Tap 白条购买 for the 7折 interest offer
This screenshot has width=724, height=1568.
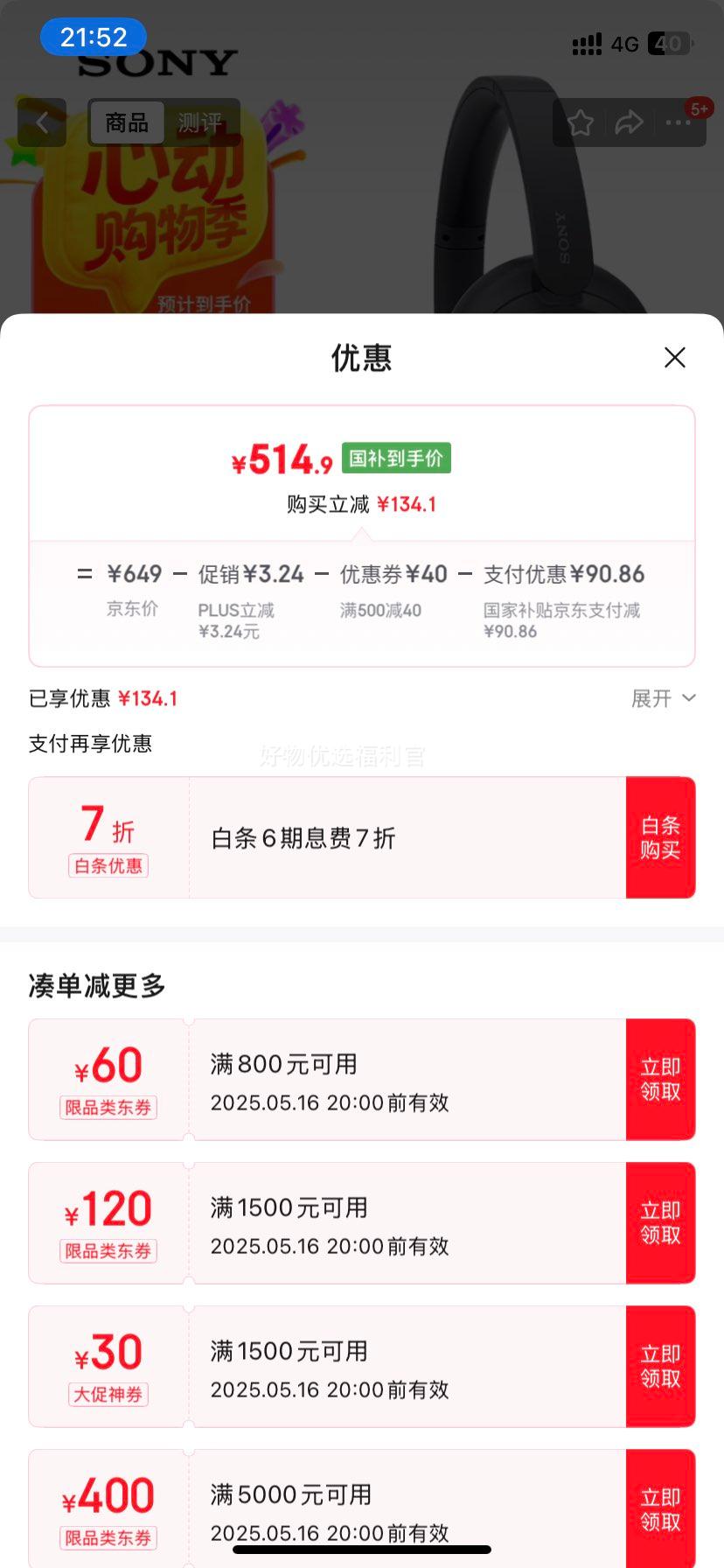[660, 837]
